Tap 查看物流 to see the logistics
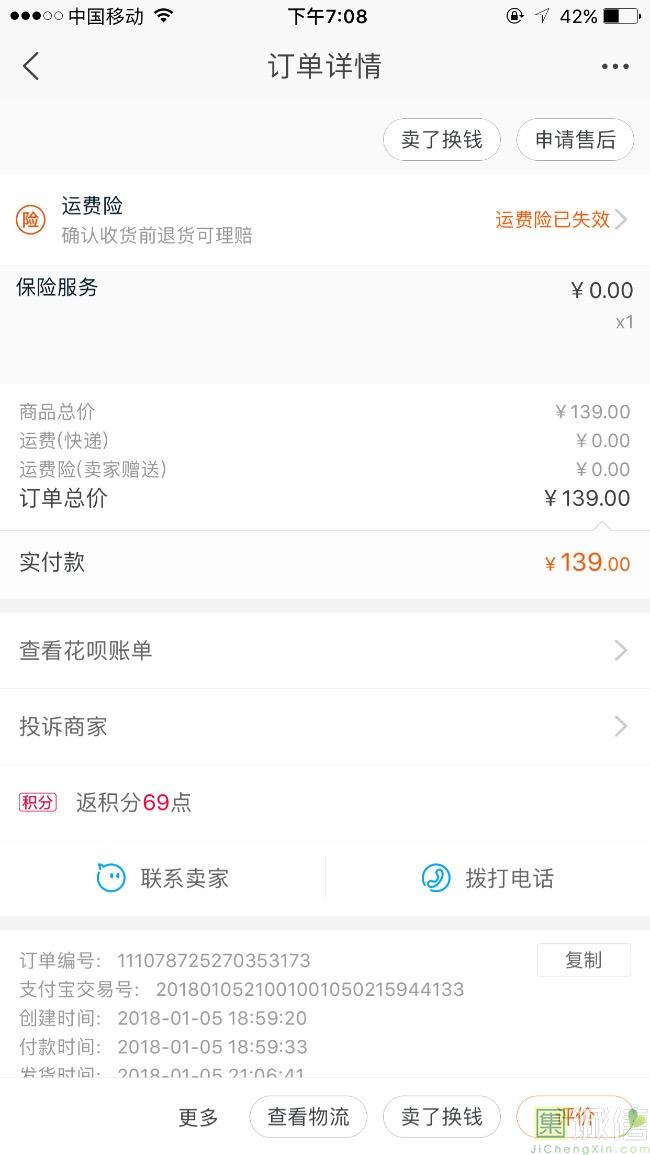Viewport: 650px width, 1155px height. point(308,1117)
